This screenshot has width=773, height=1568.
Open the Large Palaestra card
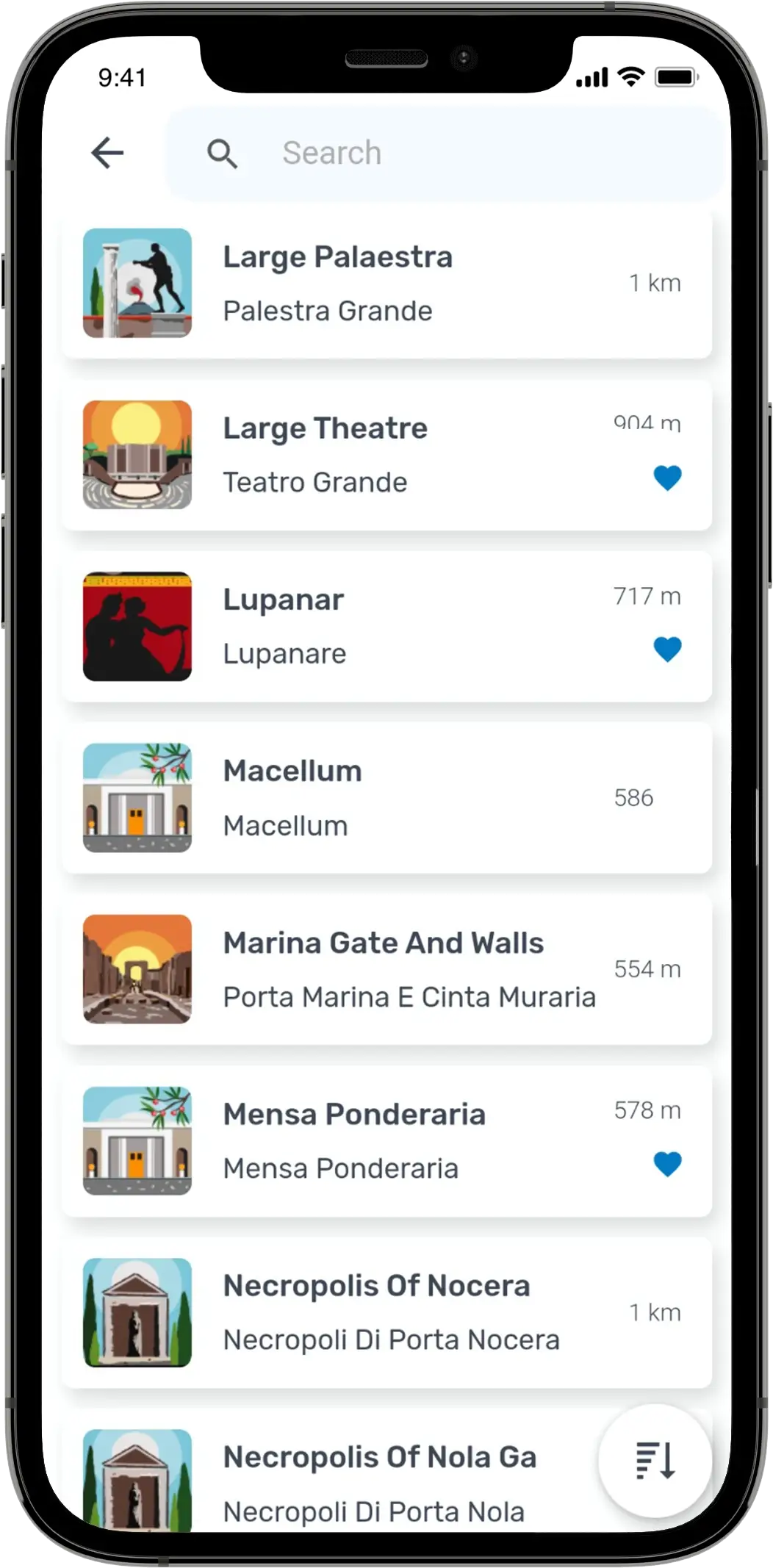386,284
